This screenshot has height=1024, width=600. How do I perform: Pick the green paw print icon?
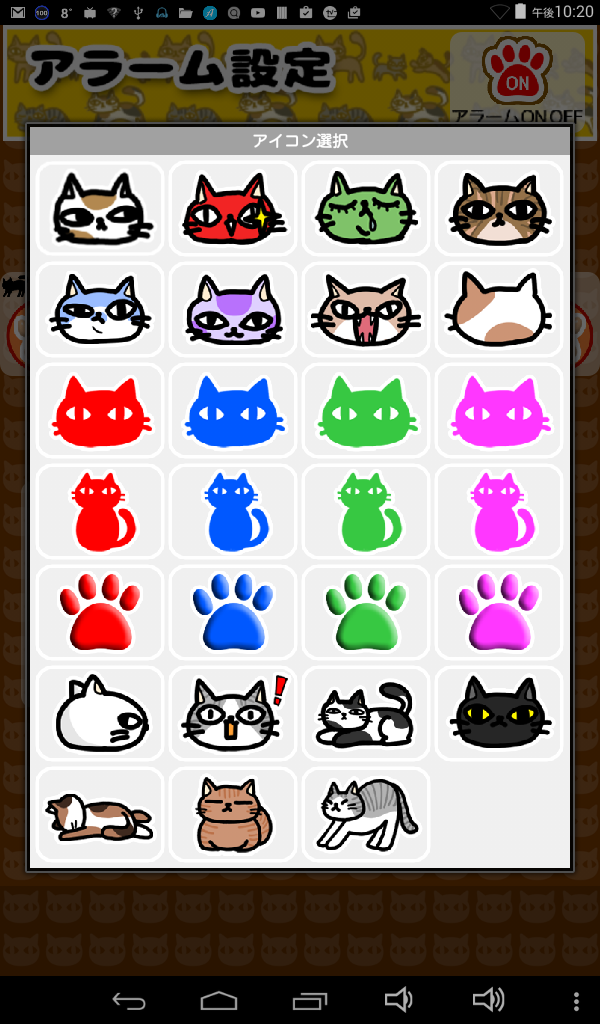[366, 614]
